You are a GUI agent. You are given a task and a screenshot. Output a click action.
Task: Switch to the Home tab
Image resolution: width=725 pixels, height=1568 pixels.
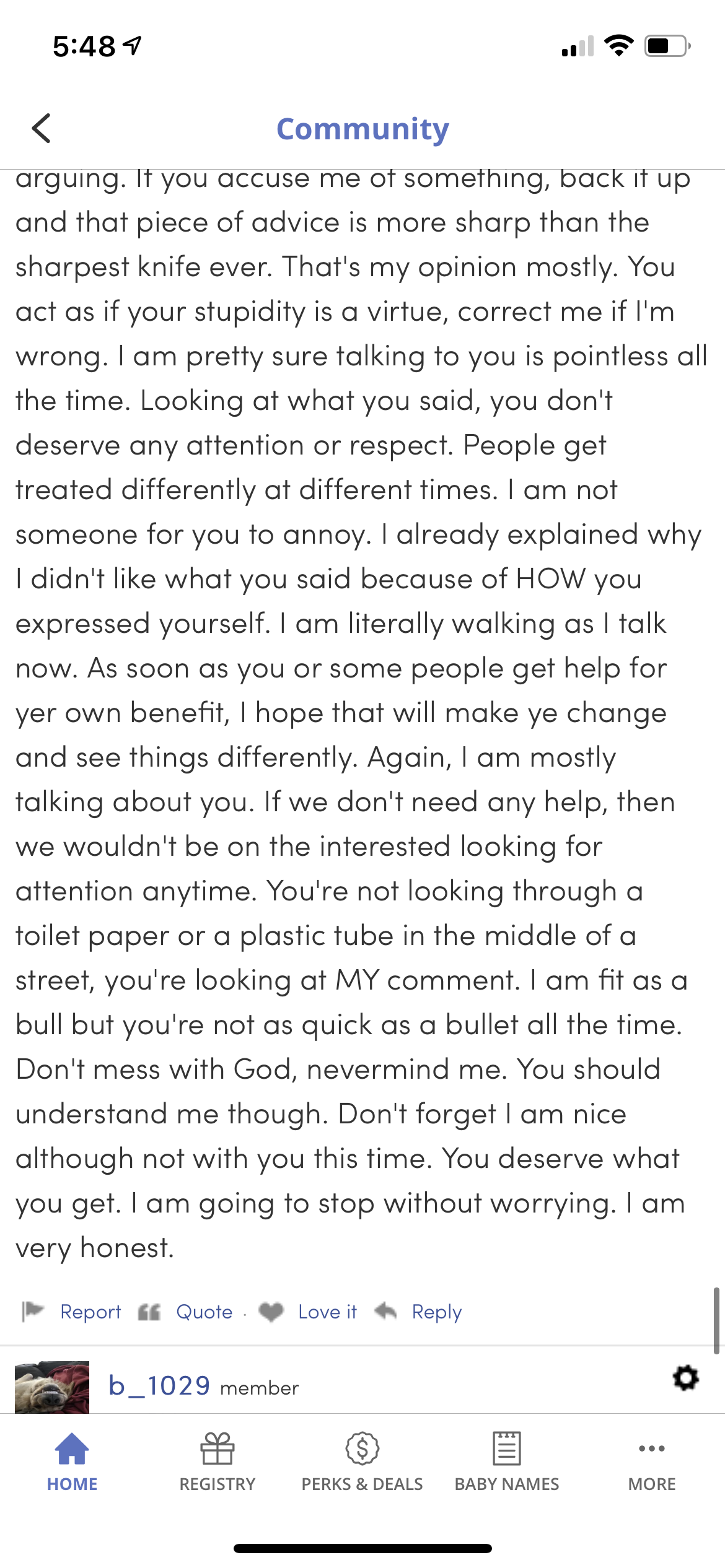tap(72, 1461)
